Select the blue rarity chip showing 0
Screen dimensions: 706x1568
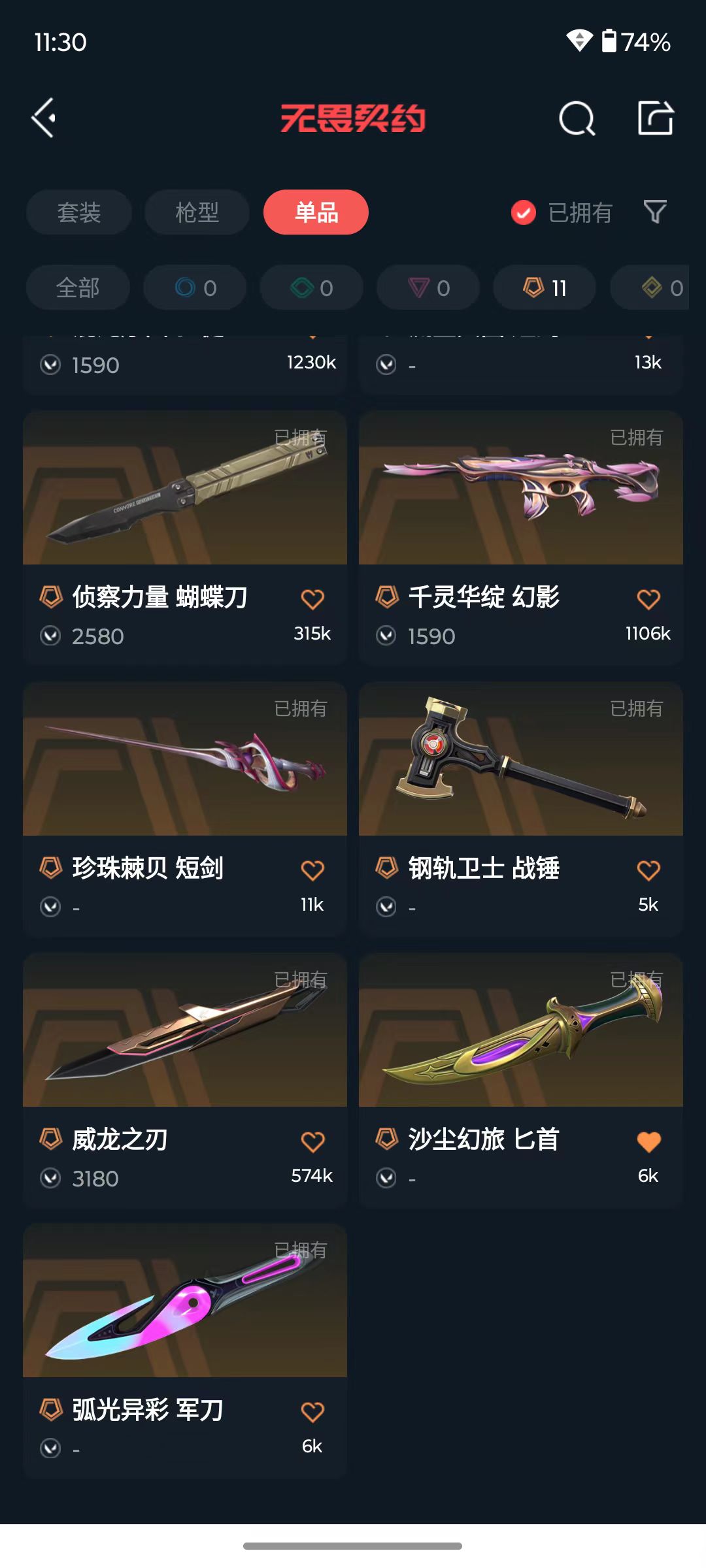(x=195, y=287)
